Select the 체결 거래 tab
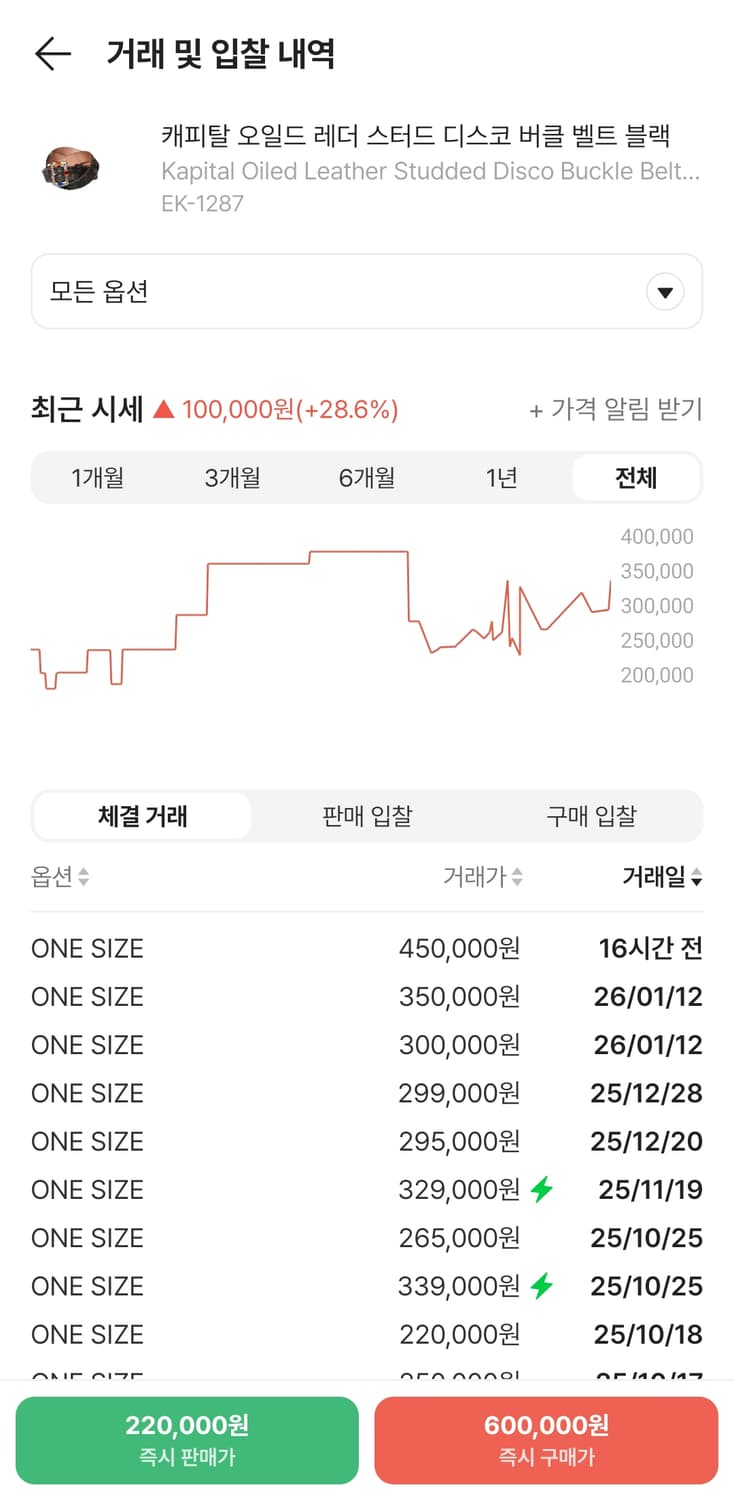This screenshot has width=734, height=1500. pyautogui.click(x=141, y=816)
